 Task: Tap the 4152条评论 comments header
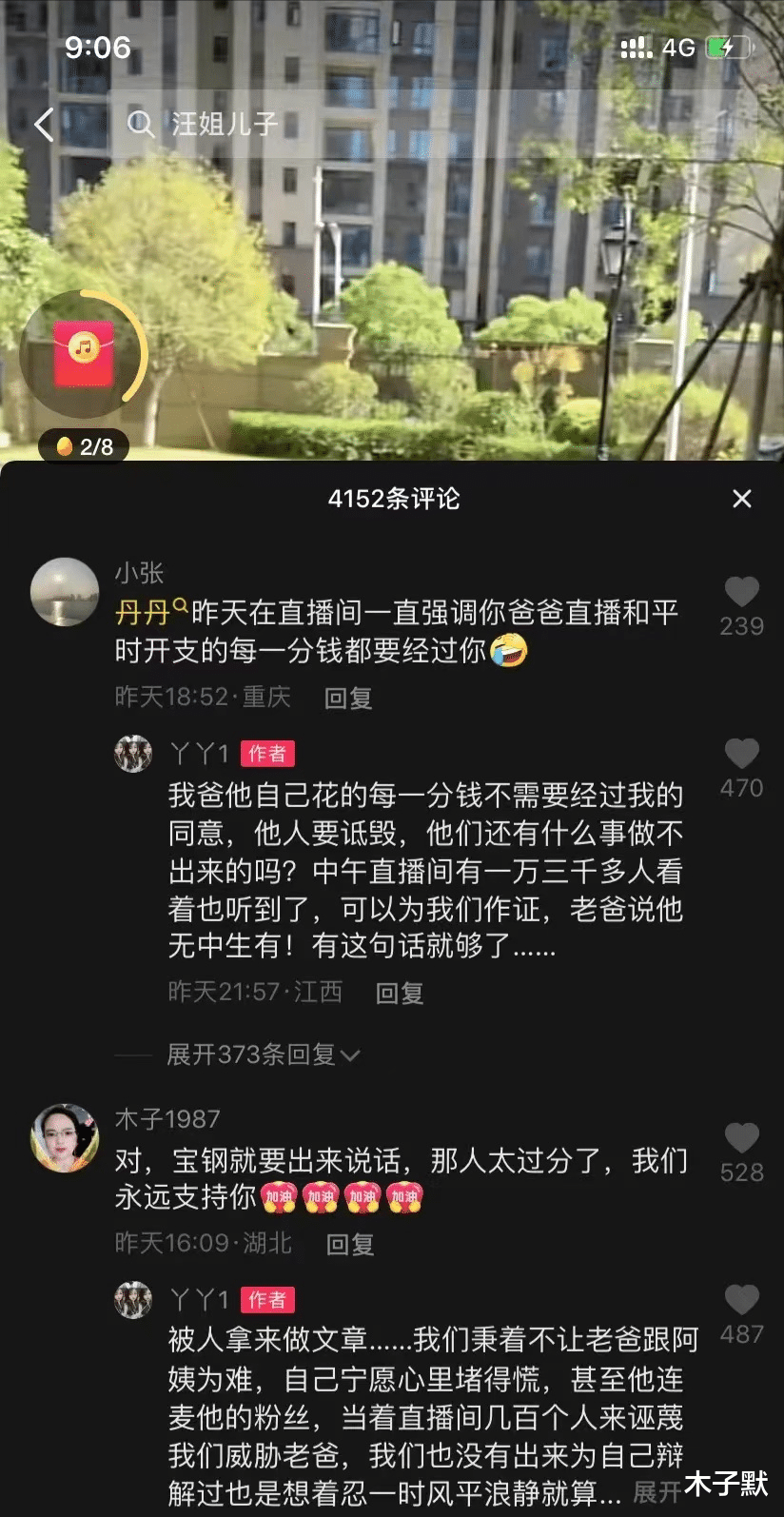click(392, 499)
